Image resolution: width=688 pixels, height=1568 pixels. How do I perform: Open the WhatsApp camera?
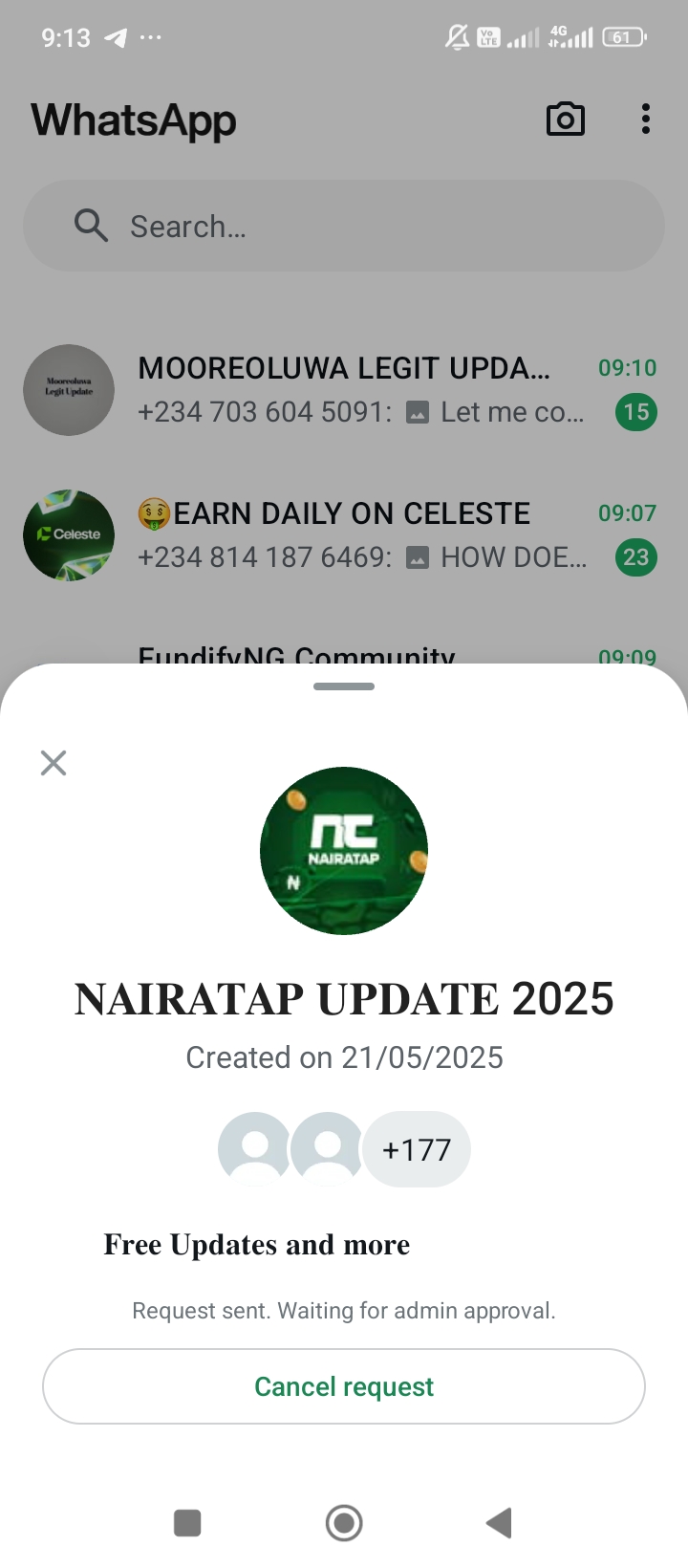tap(565, 120)
